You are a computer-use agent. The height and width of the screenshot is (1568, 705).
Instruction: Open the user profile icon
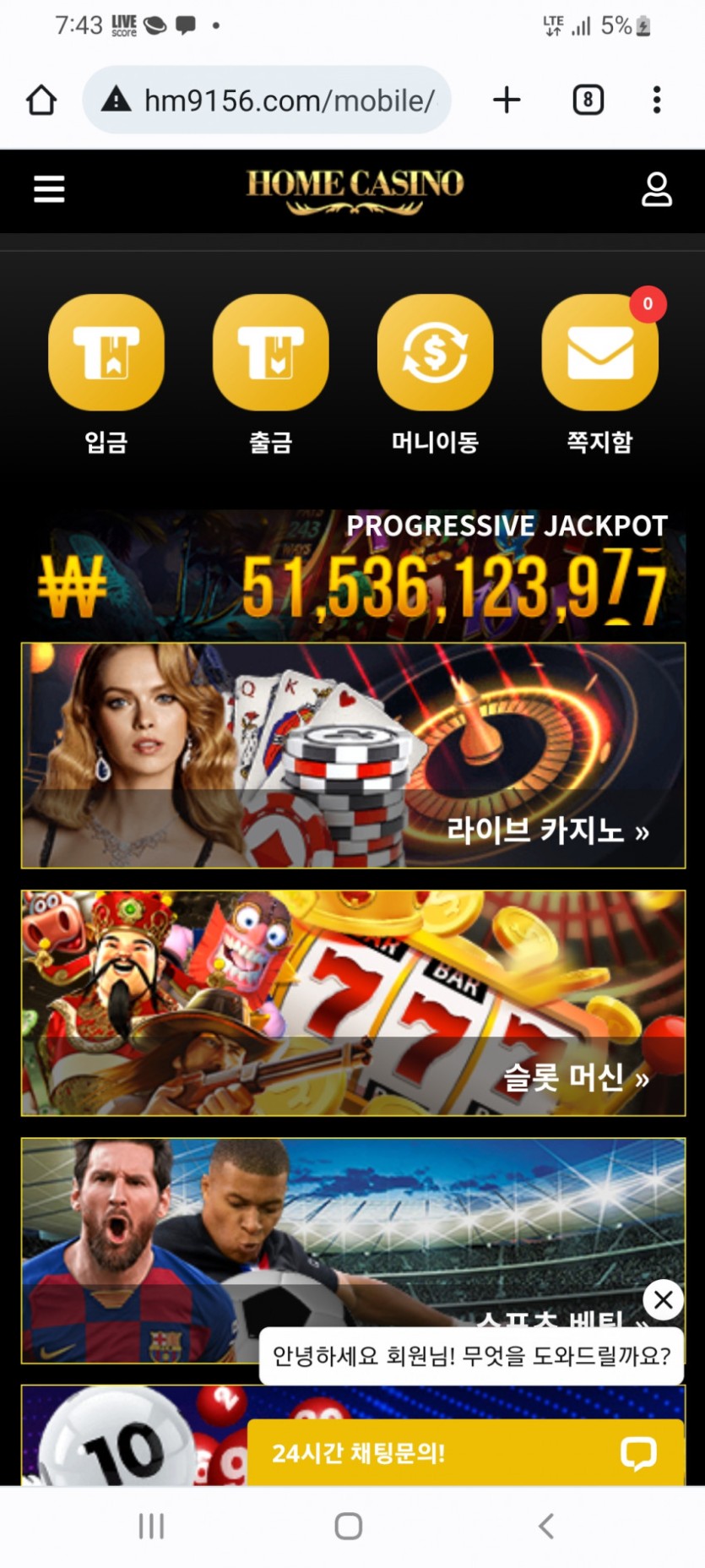coord(656,189)
